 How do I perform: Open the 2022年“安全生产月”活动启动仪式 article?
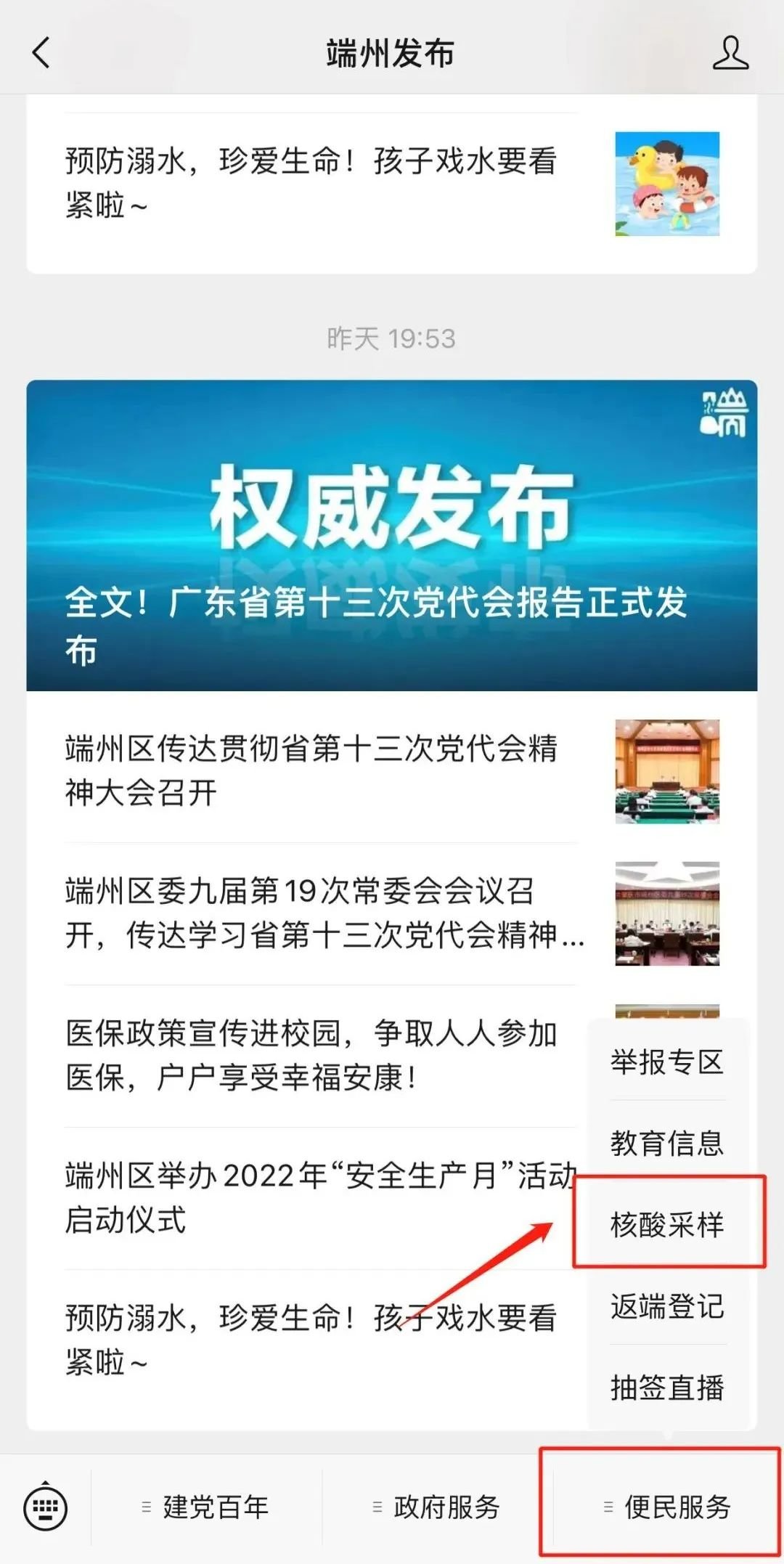[312, 1197]
